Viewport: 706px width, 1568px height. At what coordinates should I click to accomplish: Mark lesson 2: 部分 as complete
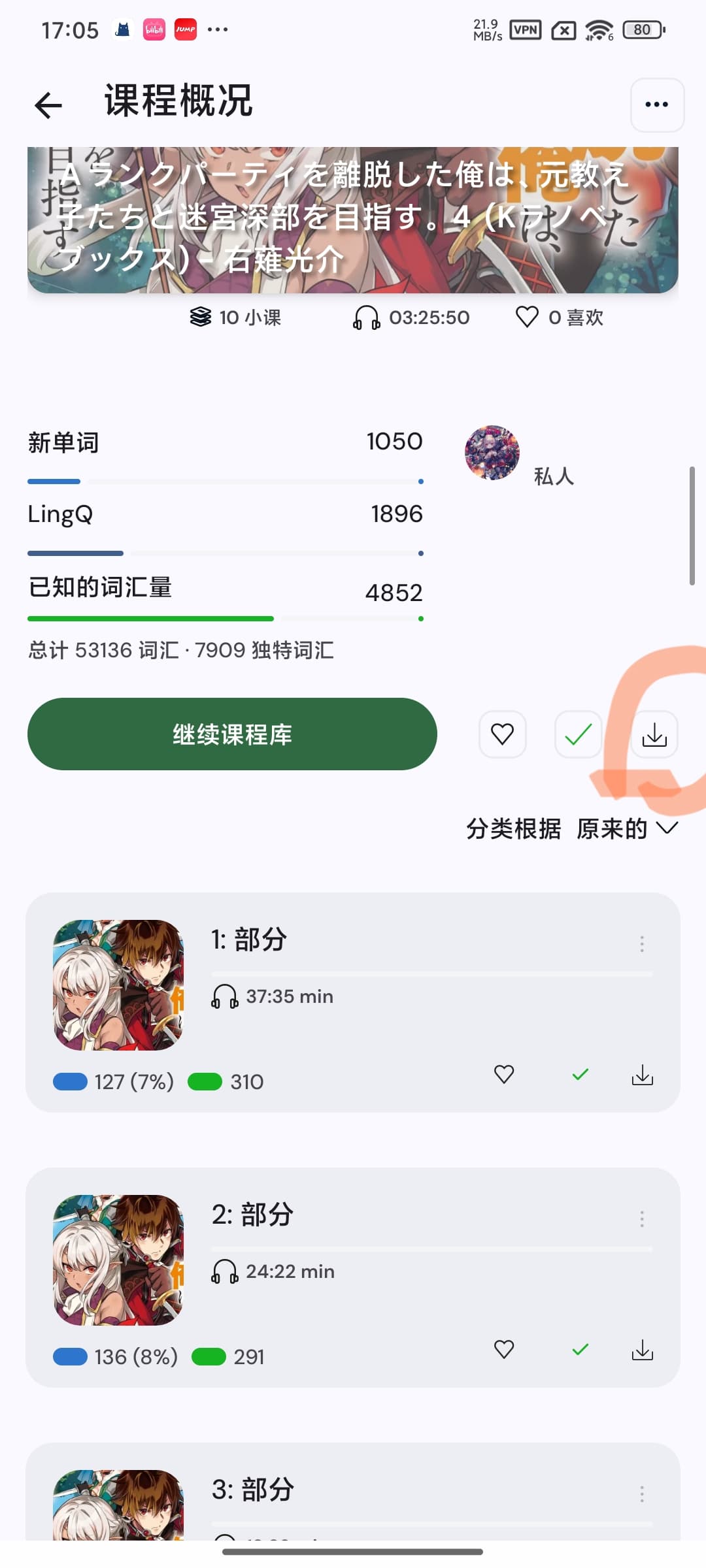pyautogui.click(x=580, y=1349)
